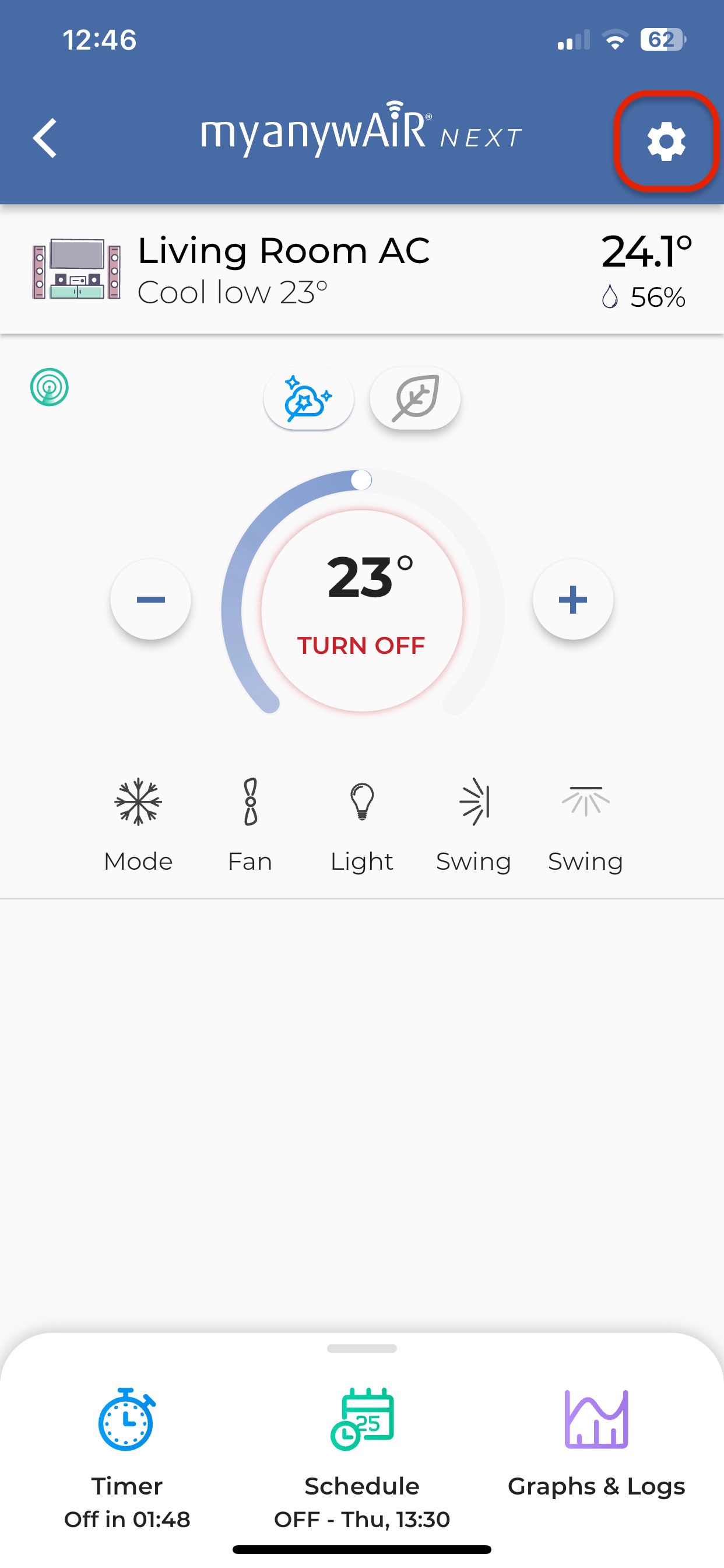The image size is (724, 1568).
Task: Tap the blue sparkling cloud button
Action: coord(308,398)
